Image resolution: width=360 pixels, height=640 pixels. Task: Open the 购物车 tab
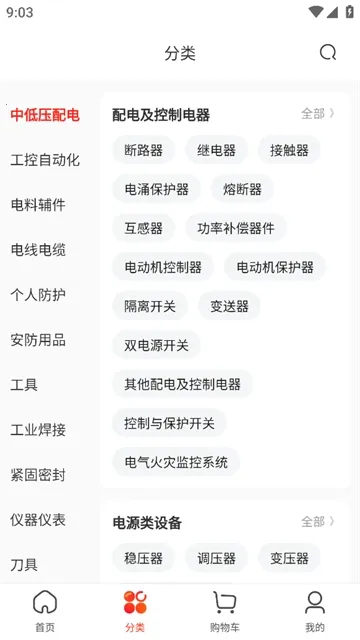coord(224,611)
